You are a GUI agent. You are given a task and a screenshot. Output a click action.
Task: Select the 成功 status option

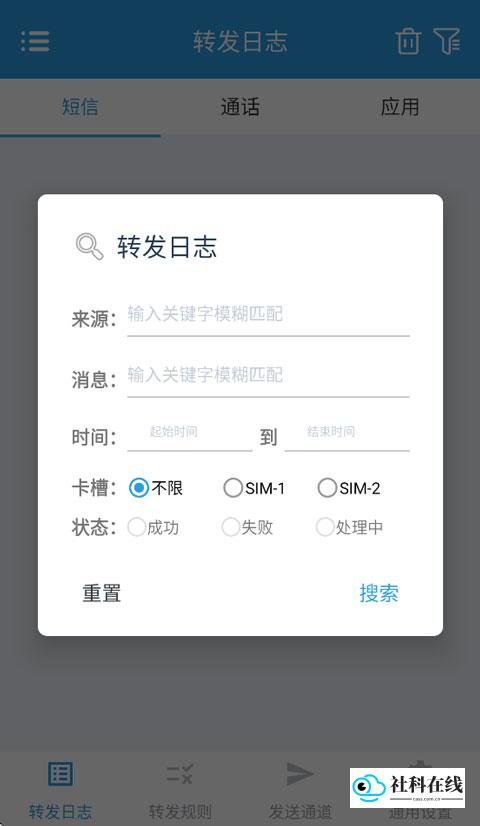click(x=153, y=527)
